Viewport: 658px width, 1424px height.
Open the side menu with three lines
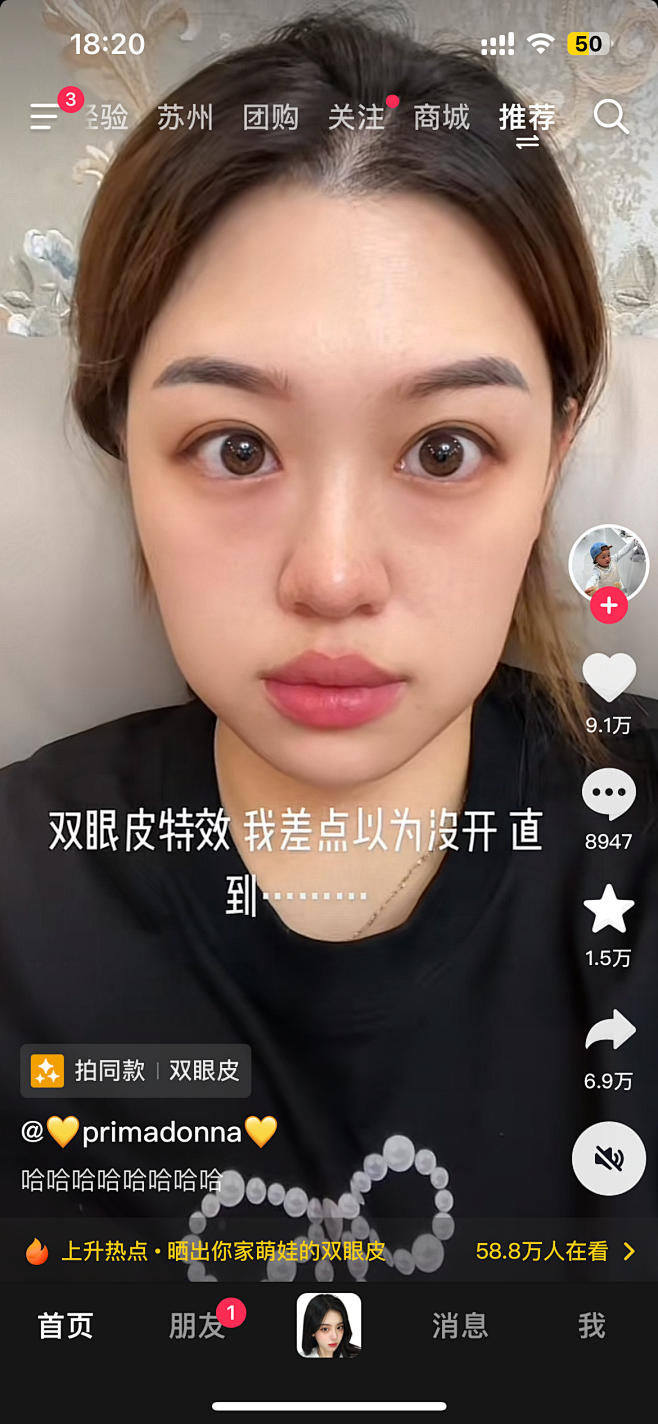(45, 117)
